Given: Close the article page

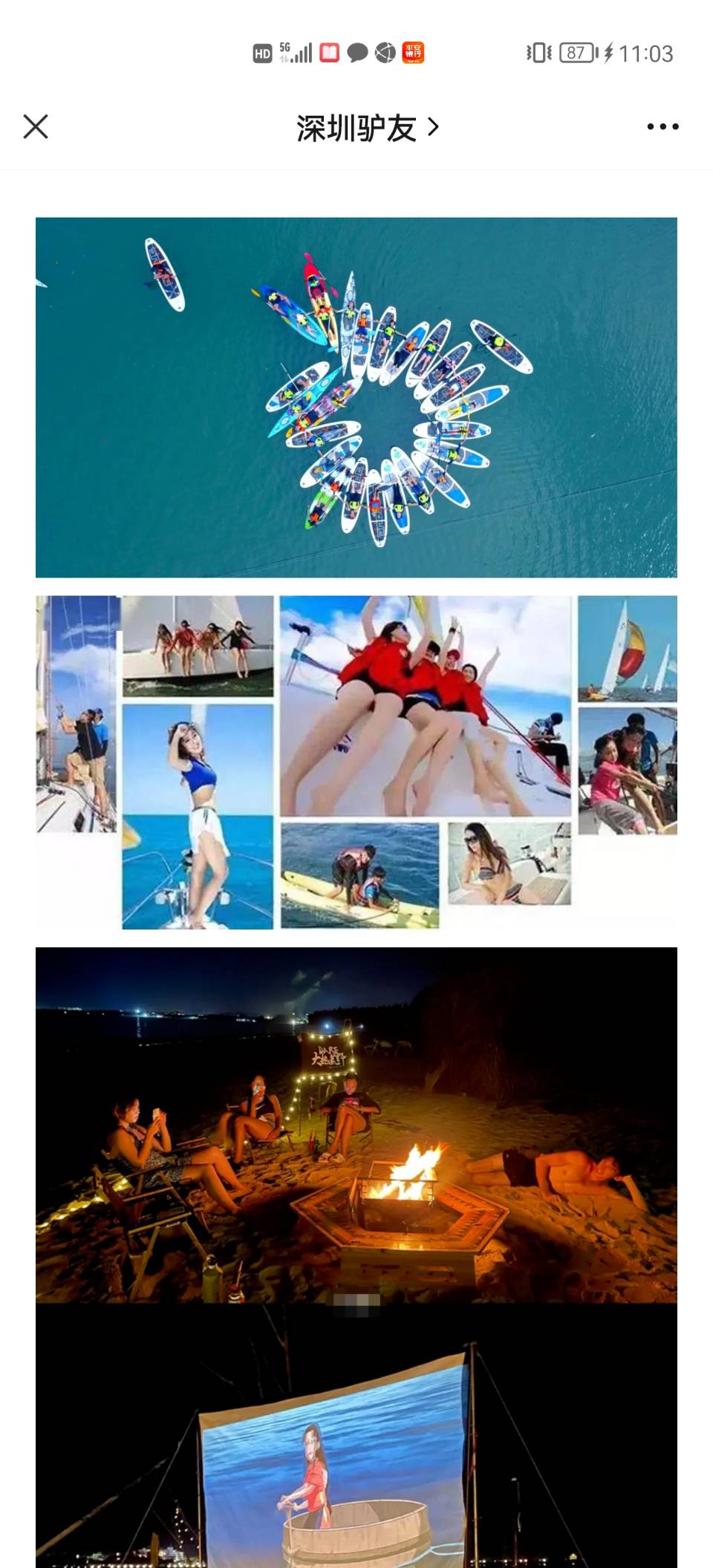Looking at the screenshot, I should pyautogui.click(x=36, y=127).
